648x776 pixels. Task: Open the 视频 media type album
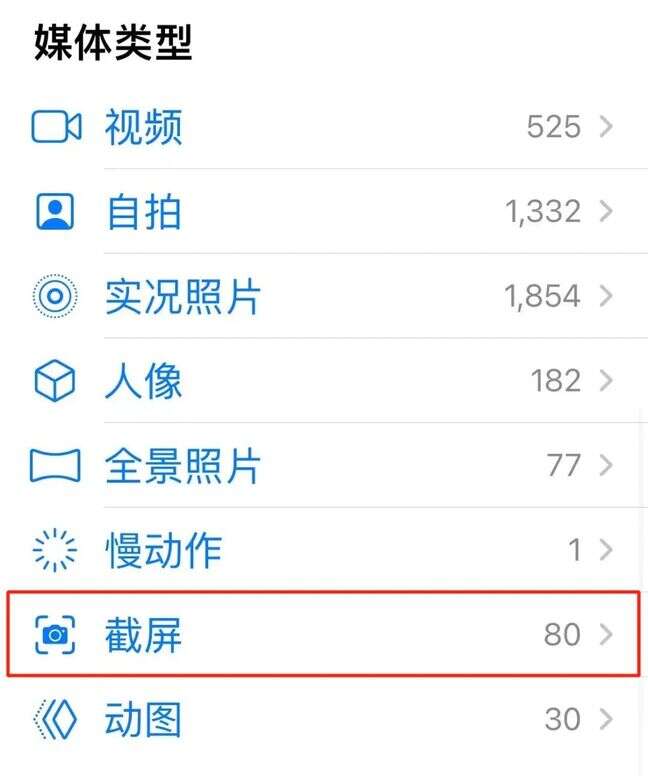pyautogui.click(x=144, y=127)
